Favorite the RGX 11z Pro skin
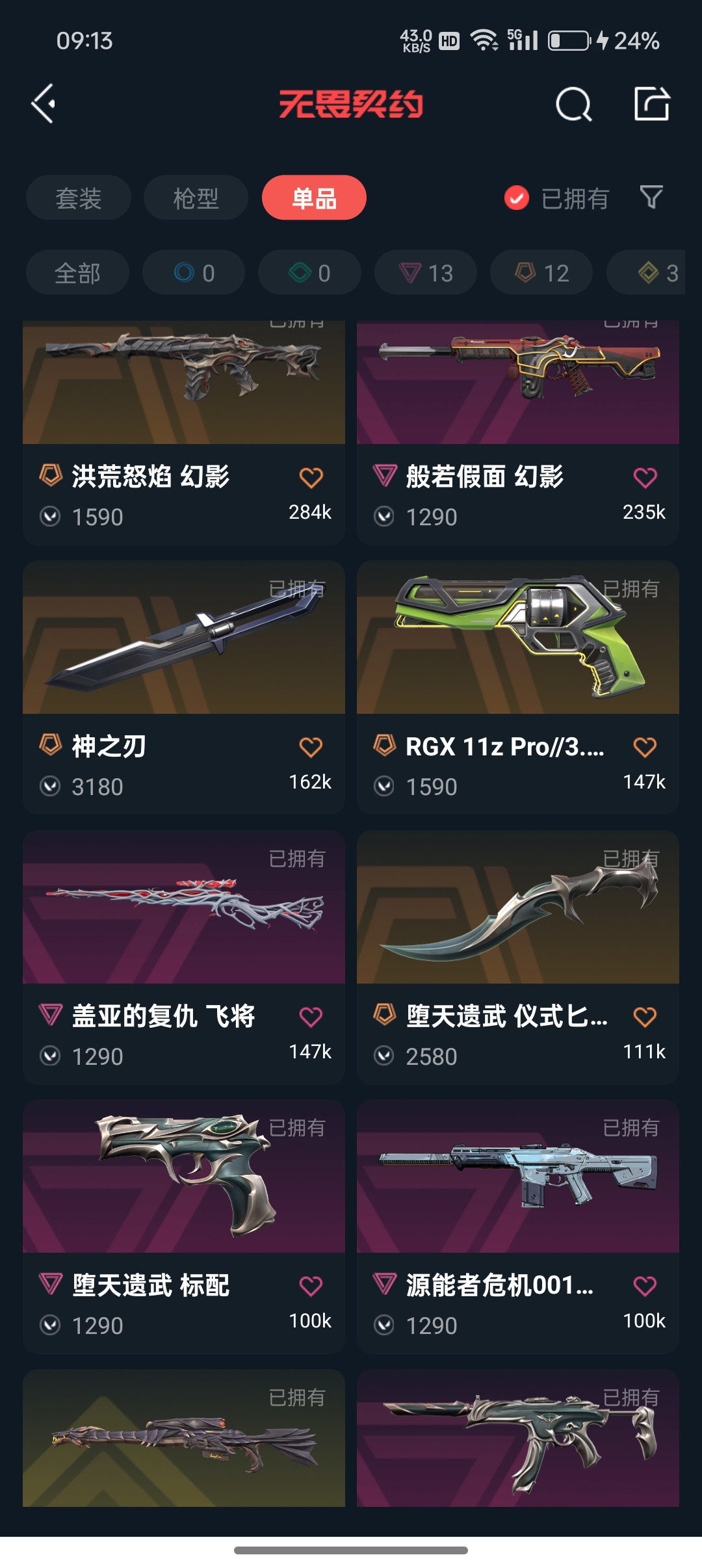Viewport: 702px width, 1568px height. coord(645,747)
